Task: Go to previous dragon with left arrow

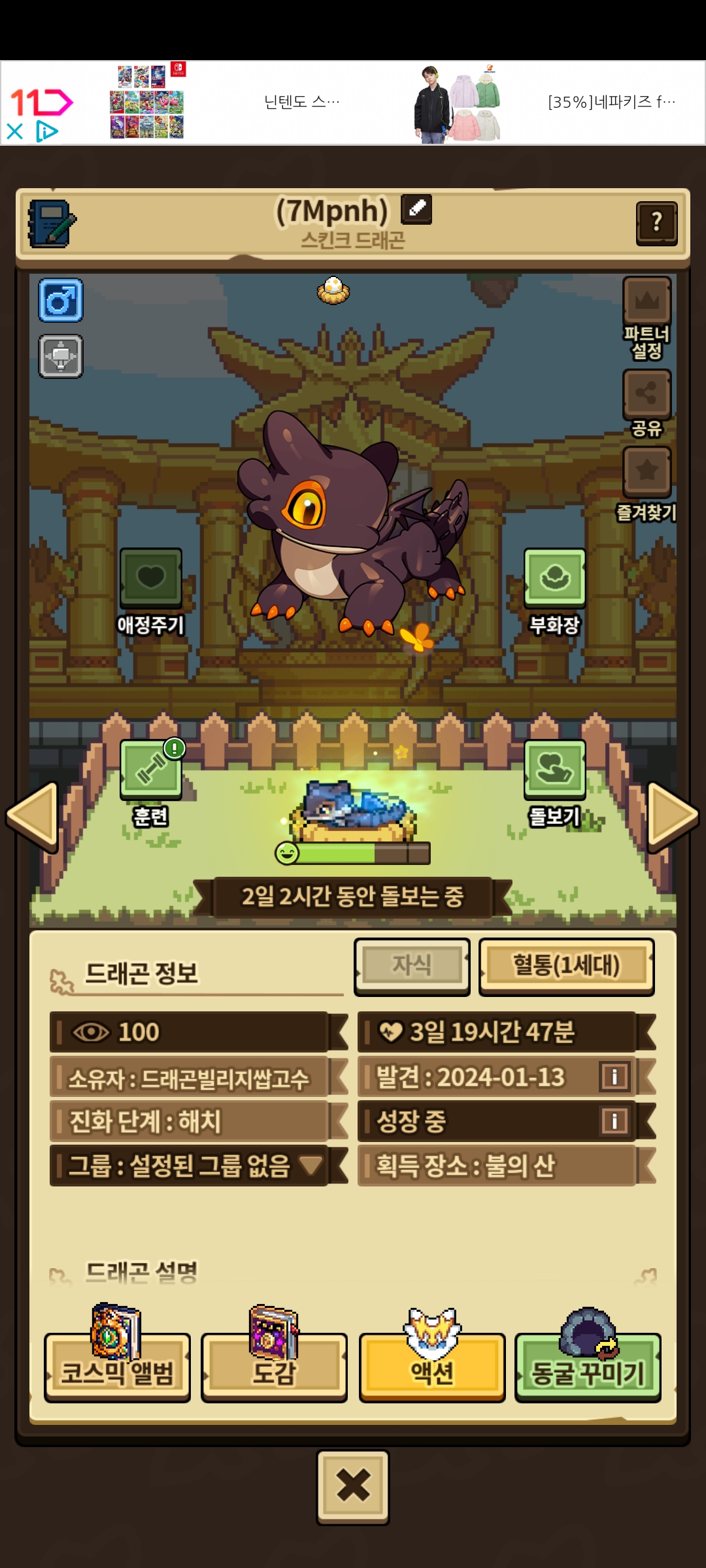Action: click(33, 817)
